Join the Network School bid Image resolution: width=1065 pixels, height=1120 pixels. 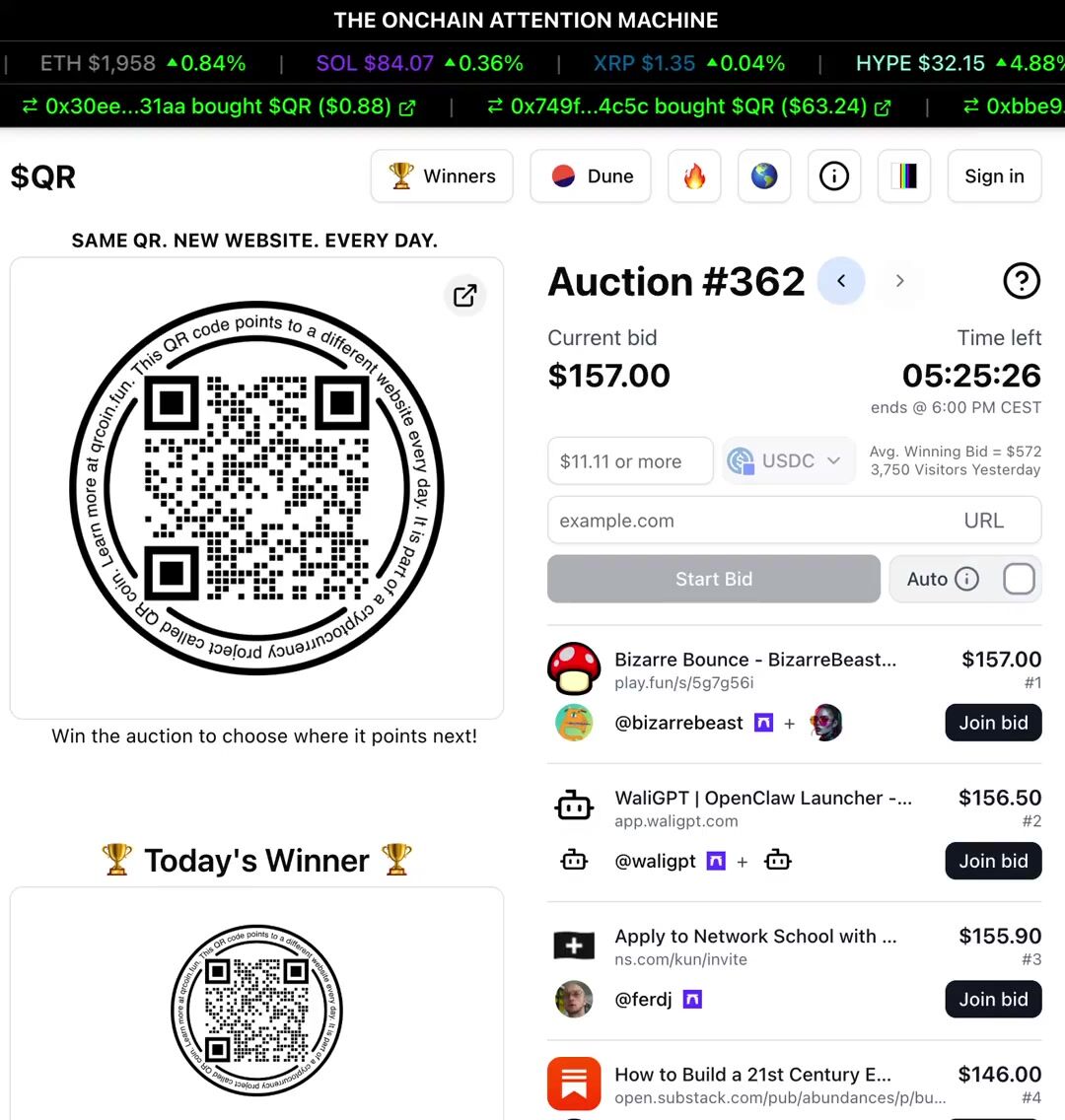[x=993, y=999]
